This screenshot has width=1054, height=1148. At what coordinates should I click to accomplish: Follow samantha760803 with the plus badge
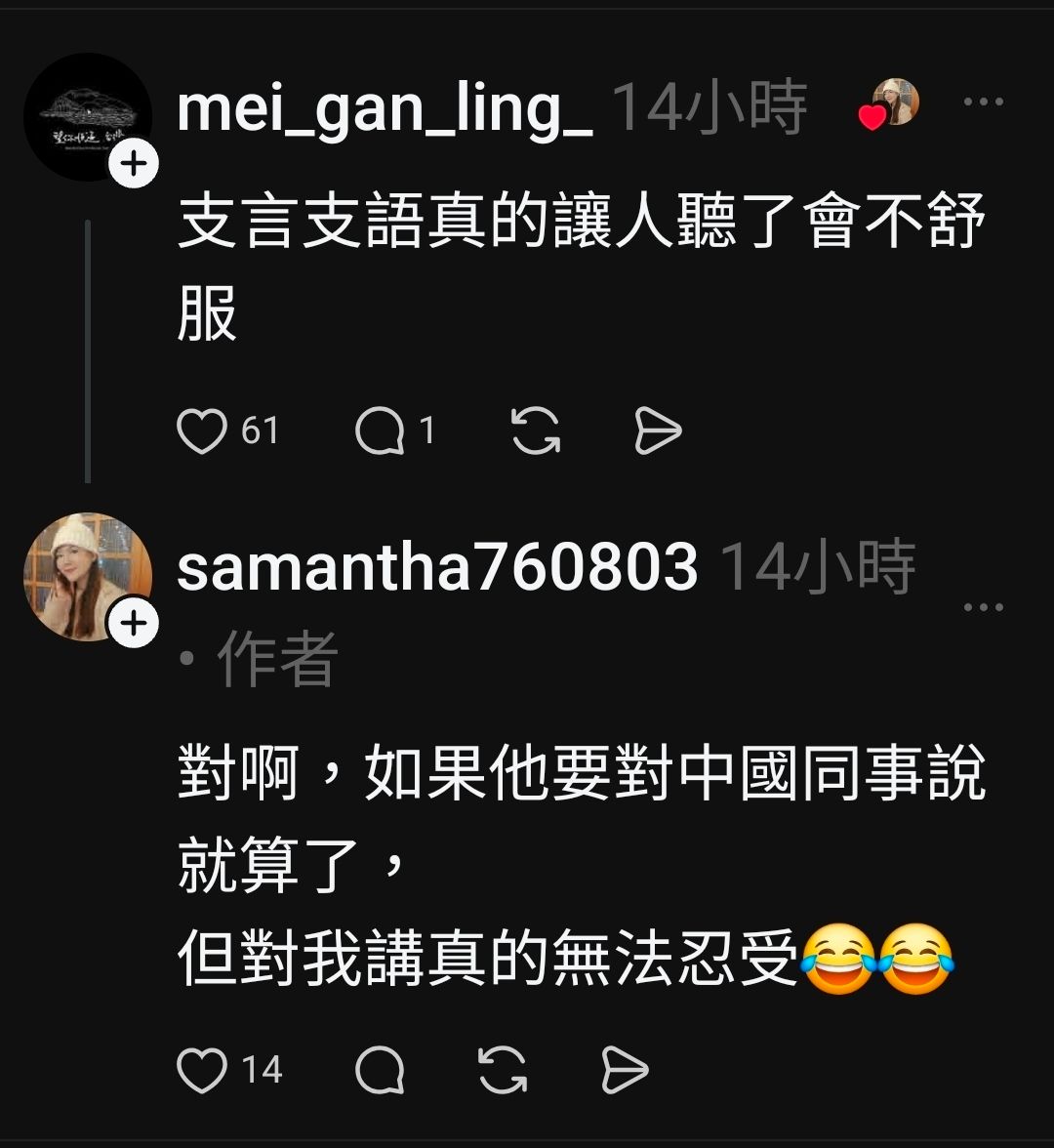[x=134, y=624]
